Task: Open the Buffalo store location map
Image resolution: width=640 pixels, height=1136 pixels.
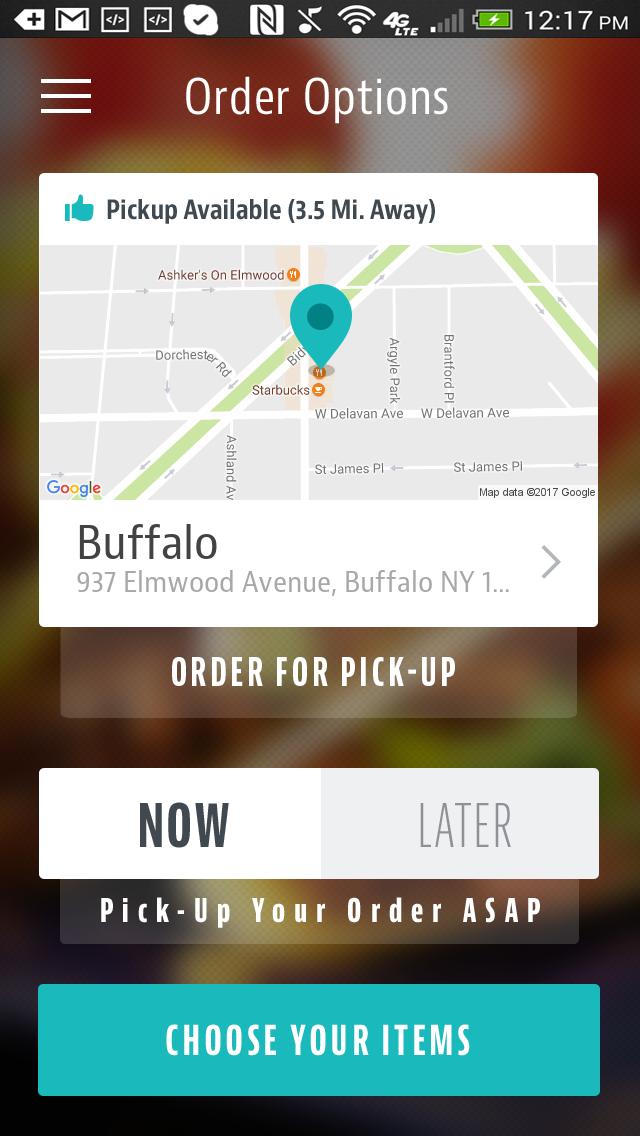Action: click(x=318, y=372)
